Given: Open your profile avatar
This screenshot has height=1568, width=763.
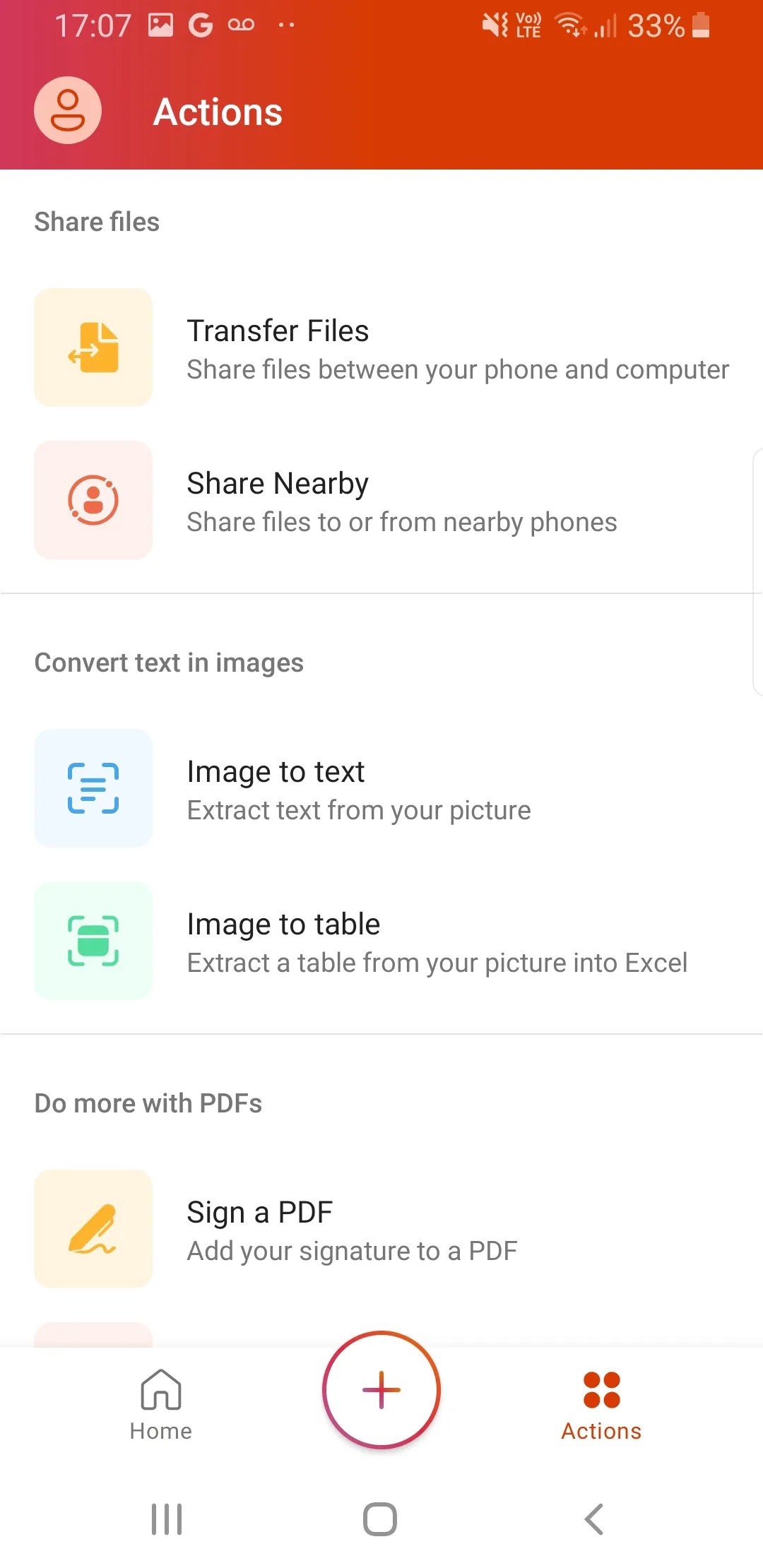Looking at the screenshot, I should click(67, 110).
